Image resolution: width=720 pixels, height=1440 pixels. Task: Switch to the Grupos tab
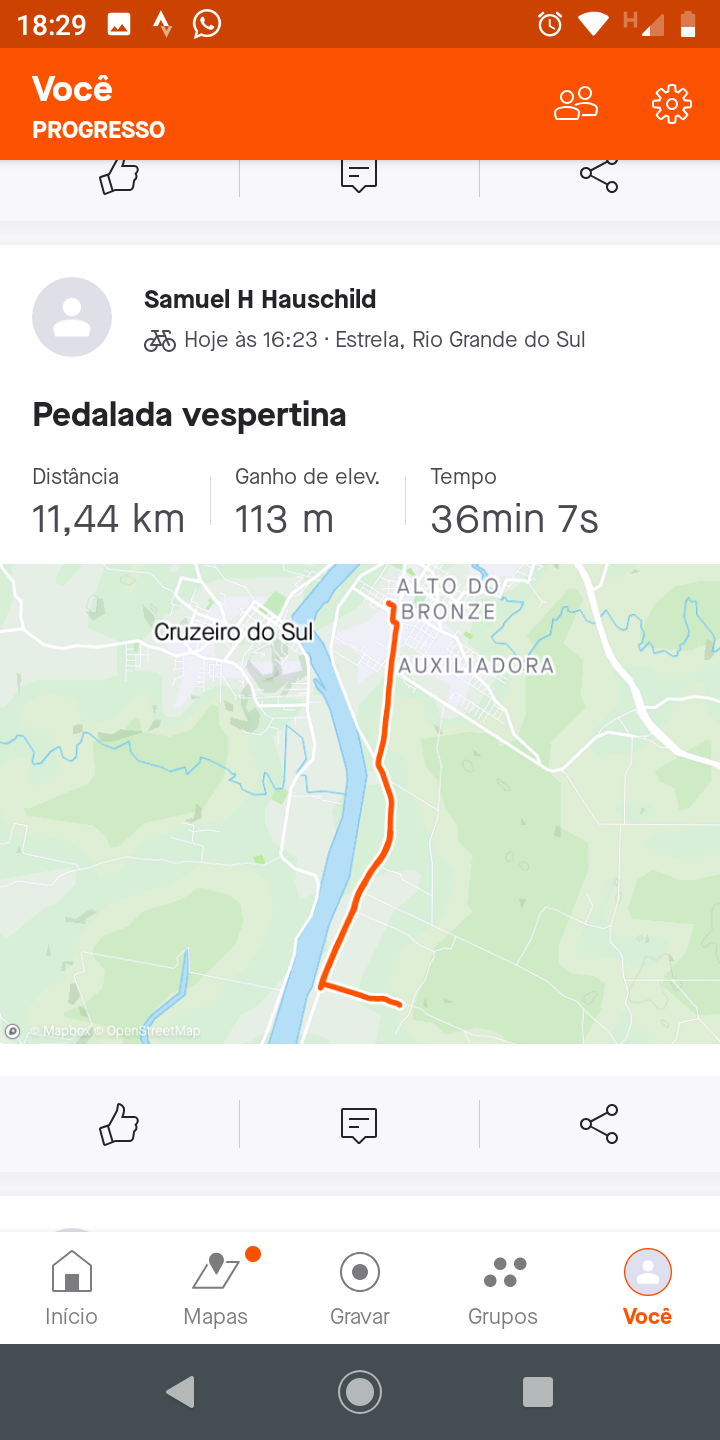[x=503, y=1288]
